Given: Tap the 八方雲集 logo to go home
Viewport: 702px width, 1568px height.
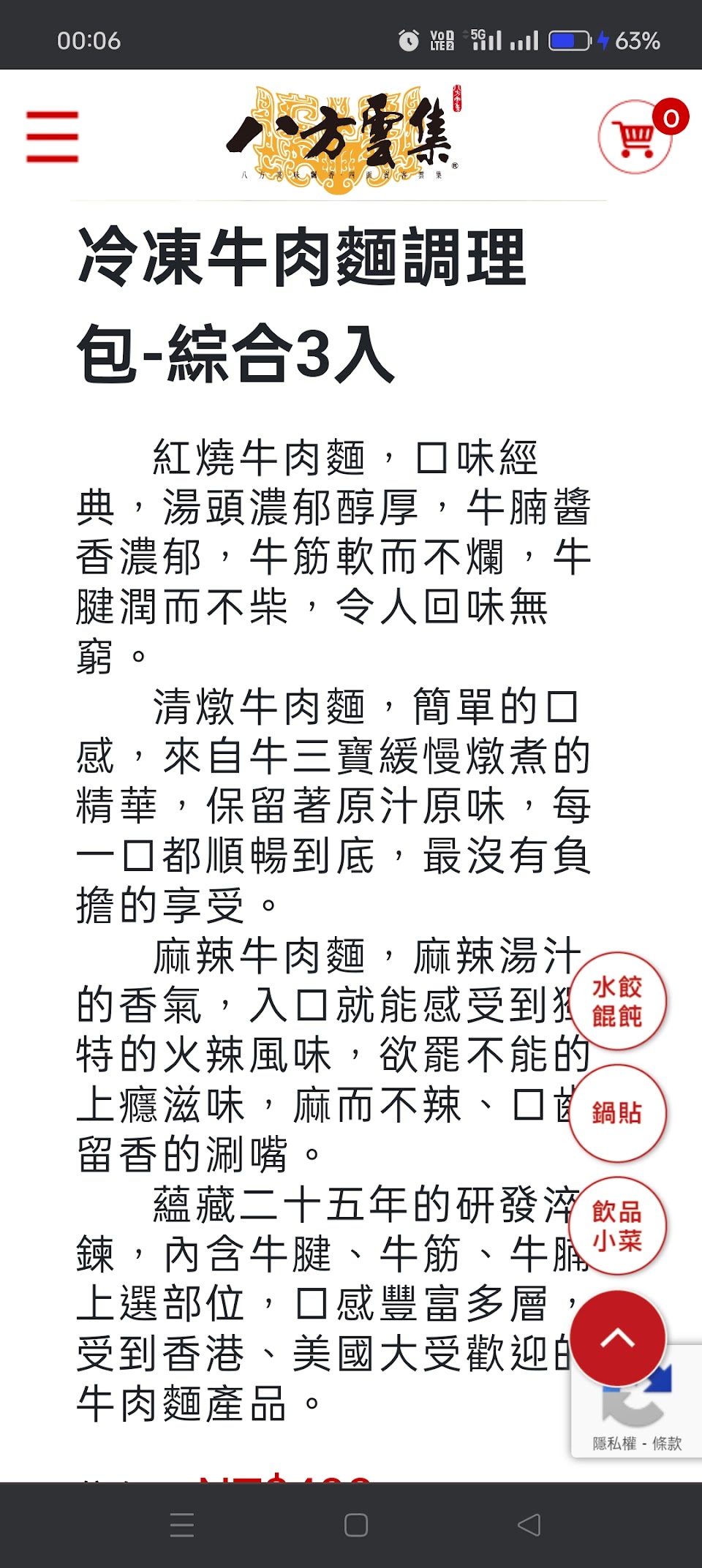Looking at the screenshot, I should point(344,138).
